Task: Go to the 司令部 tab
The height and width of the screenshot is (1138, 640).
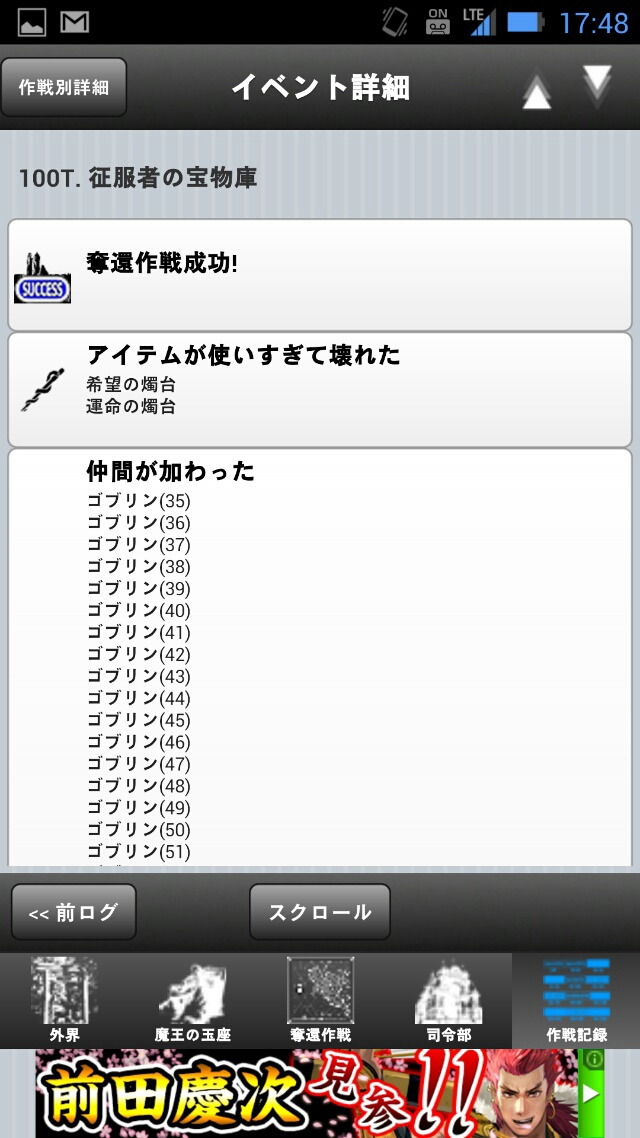Action: pyautogui.click(x=448, y=1000)
